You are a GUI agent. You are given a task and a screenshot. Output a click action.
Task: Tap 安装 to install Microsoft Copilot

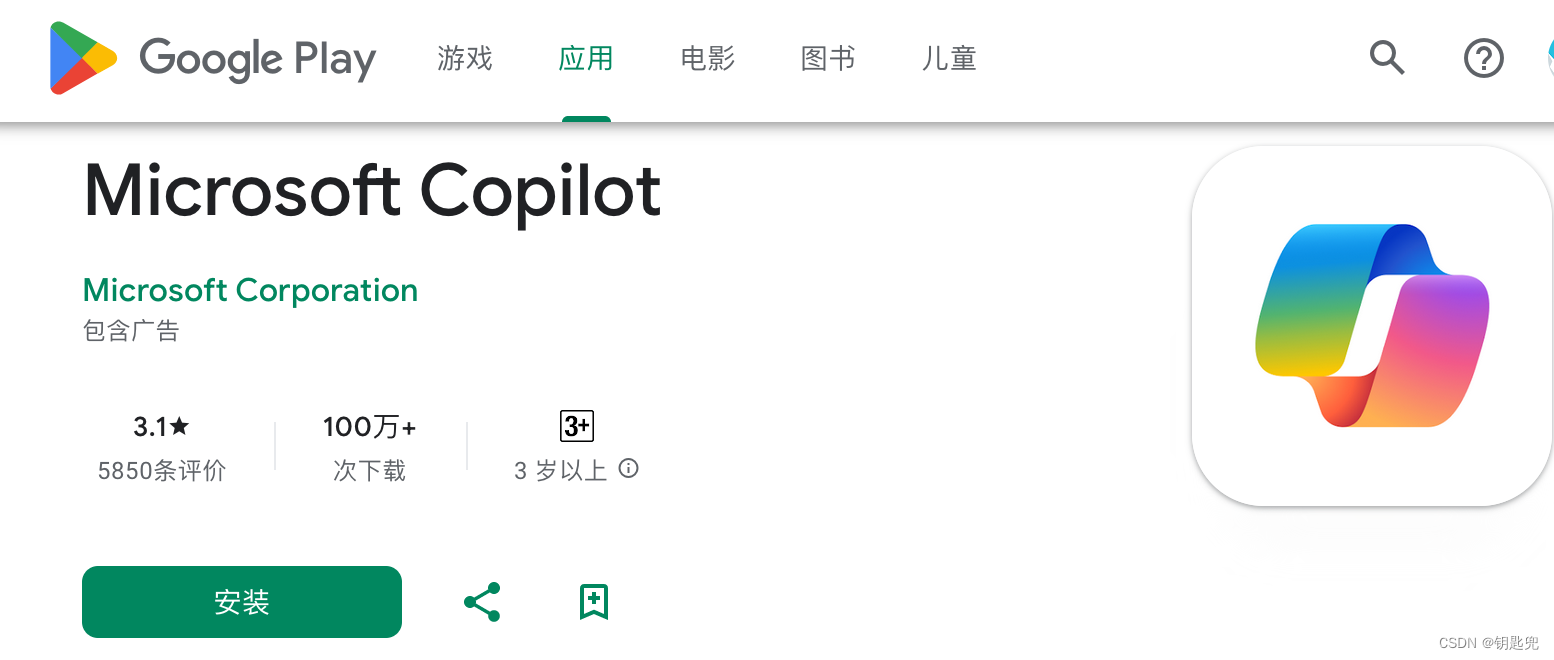[x=242, y=602]
